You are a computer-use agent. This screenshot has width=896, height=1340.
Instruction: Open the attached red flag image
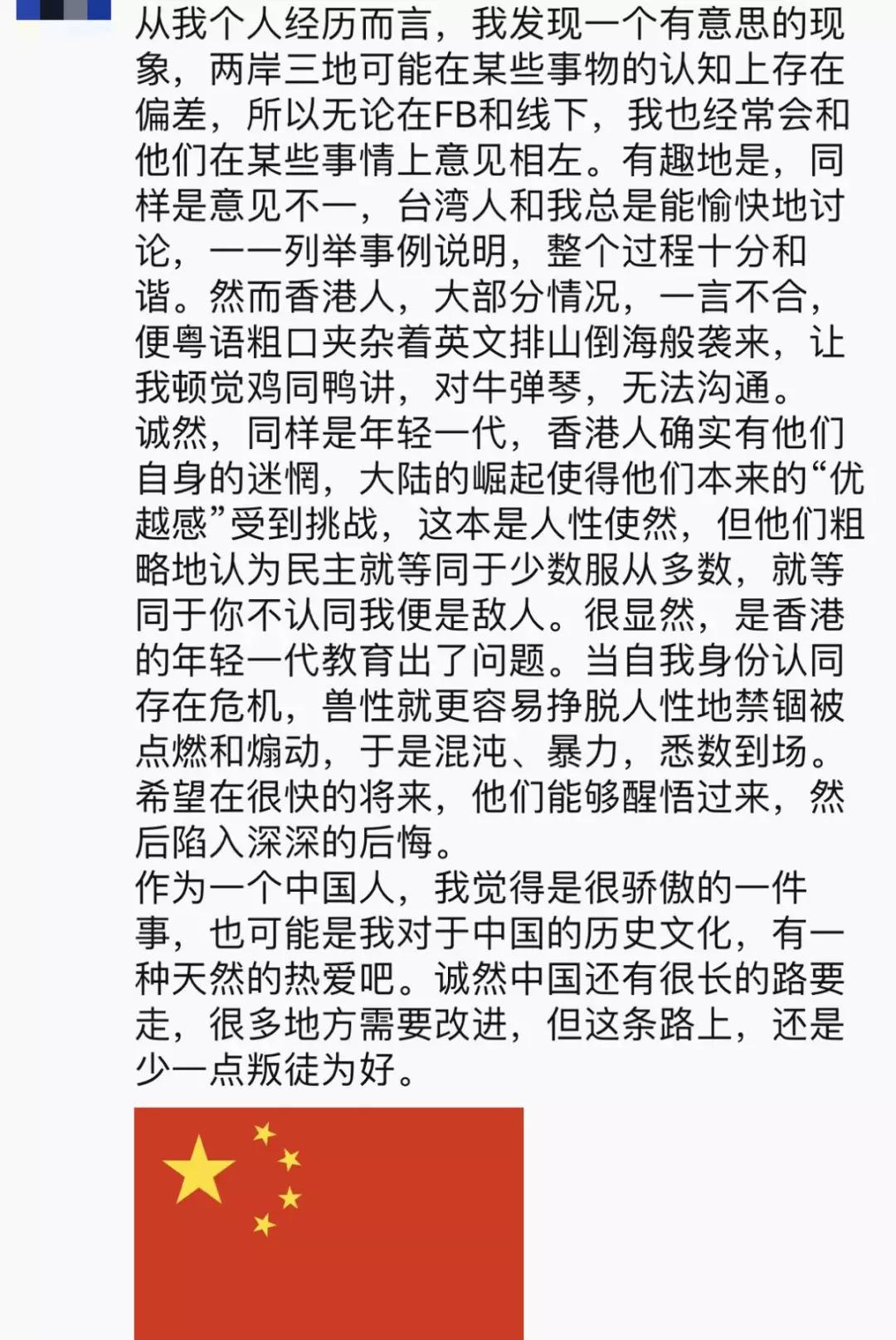point(329,1222)
